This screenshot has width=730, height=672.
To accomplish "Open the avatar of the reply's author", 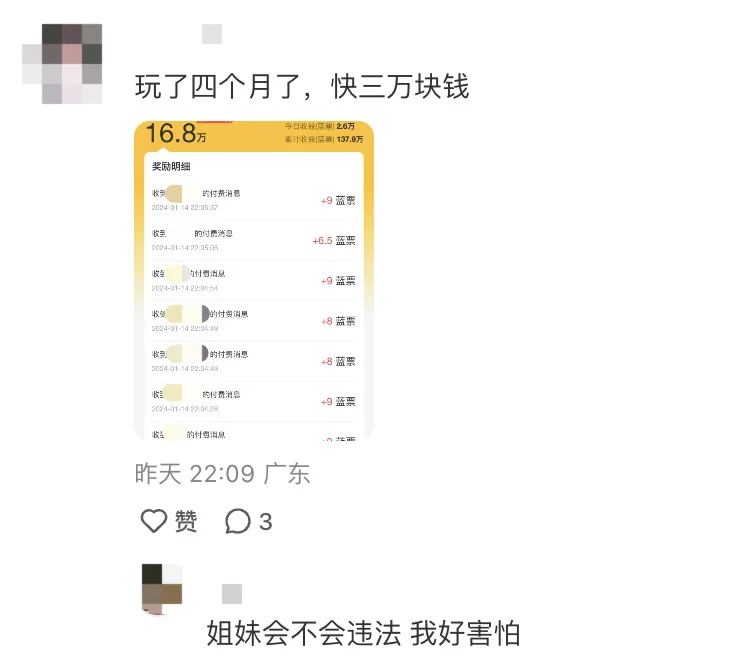I will [x=161, y=589].
